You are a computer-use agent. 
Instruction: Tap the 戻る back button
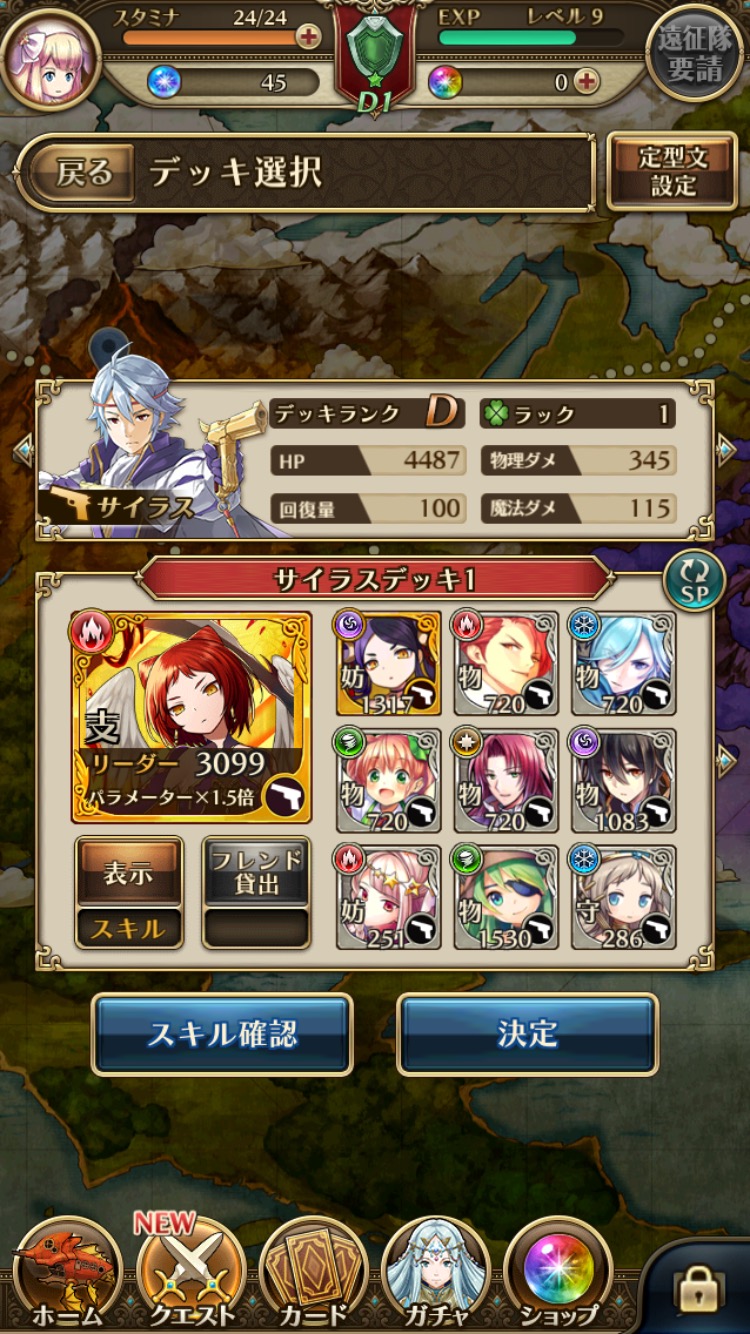tap(84, 173)
